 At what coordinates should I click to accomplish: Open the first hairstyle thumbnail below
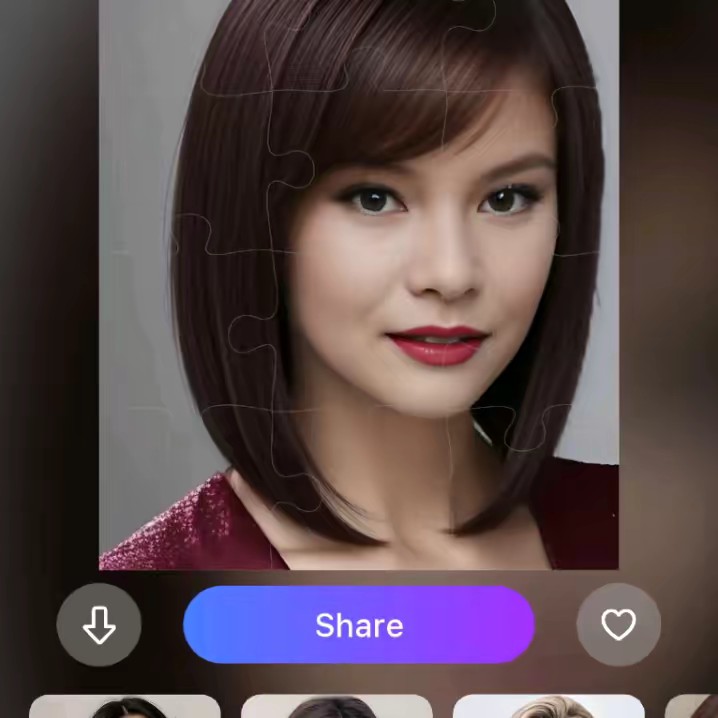pos(125,707)
